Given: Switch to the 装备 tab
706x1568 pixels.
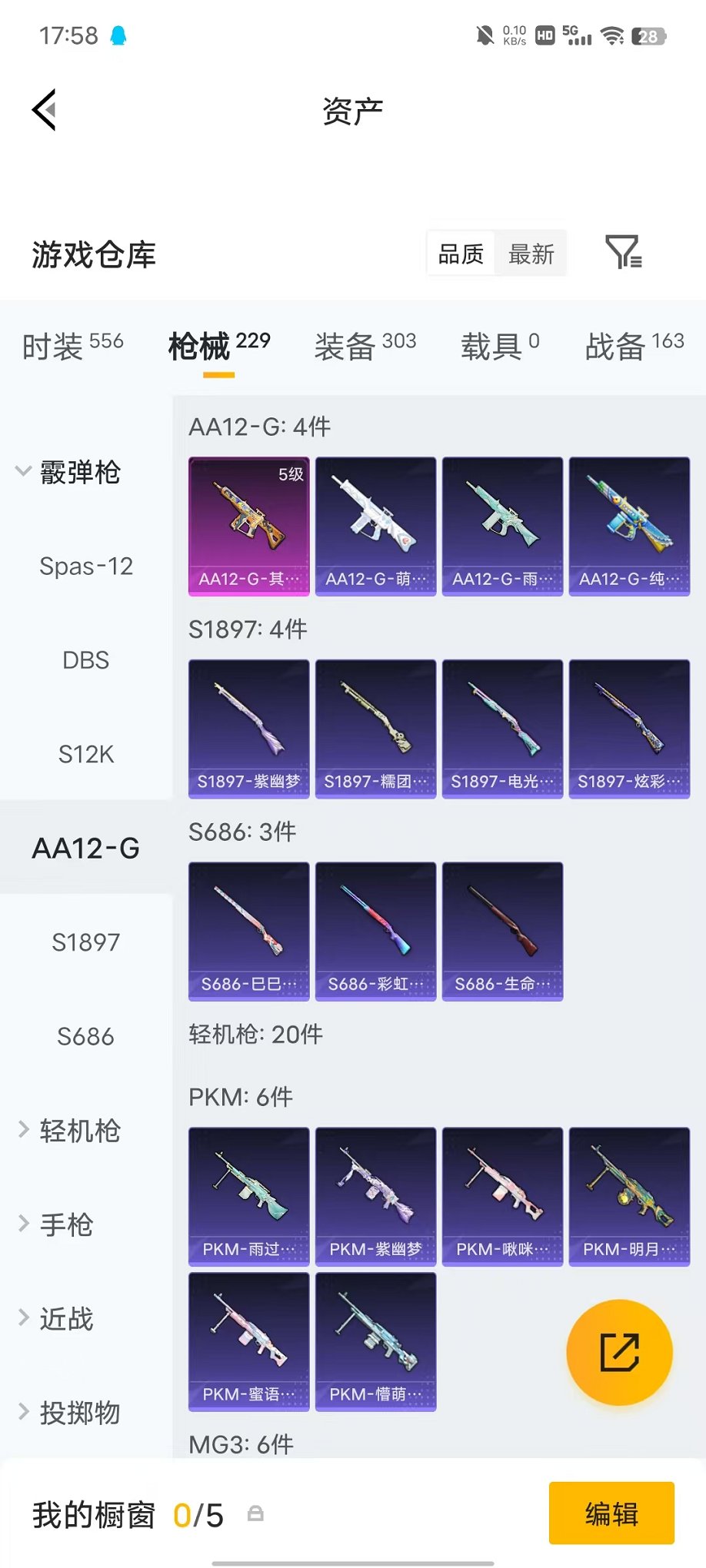Looking at the screenshot, I should [365, 346].
